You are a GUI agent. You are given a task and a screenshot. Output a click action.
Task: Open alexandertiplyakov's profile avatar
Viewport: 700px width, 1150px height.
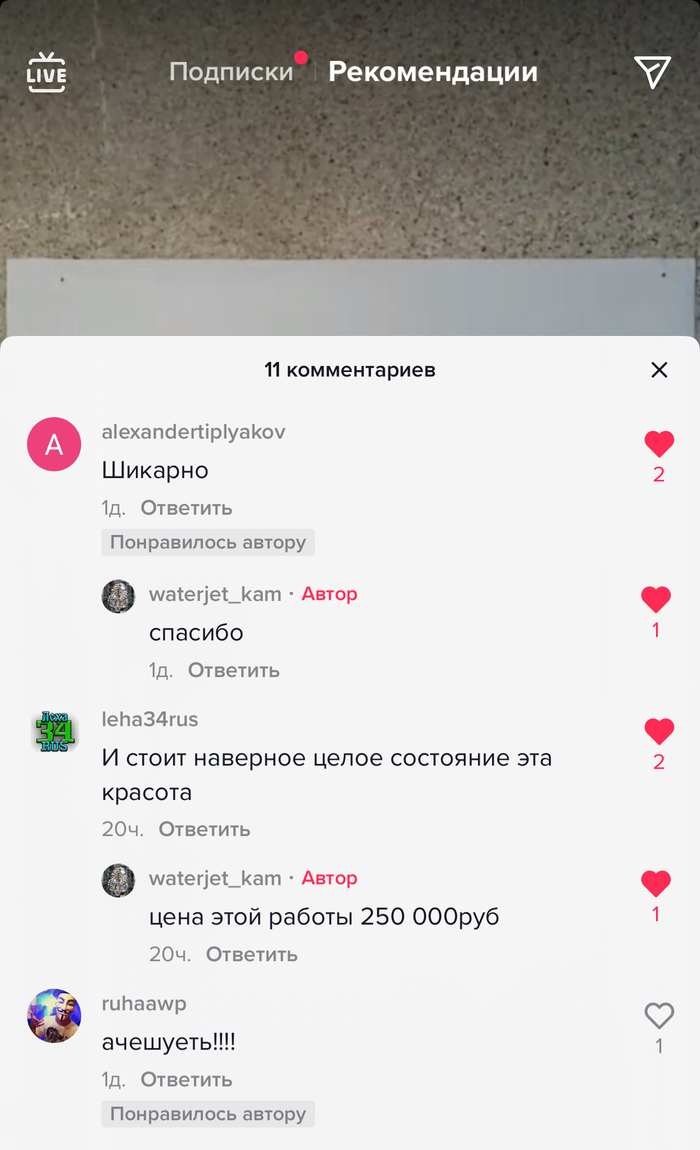(x=54, y=444)
